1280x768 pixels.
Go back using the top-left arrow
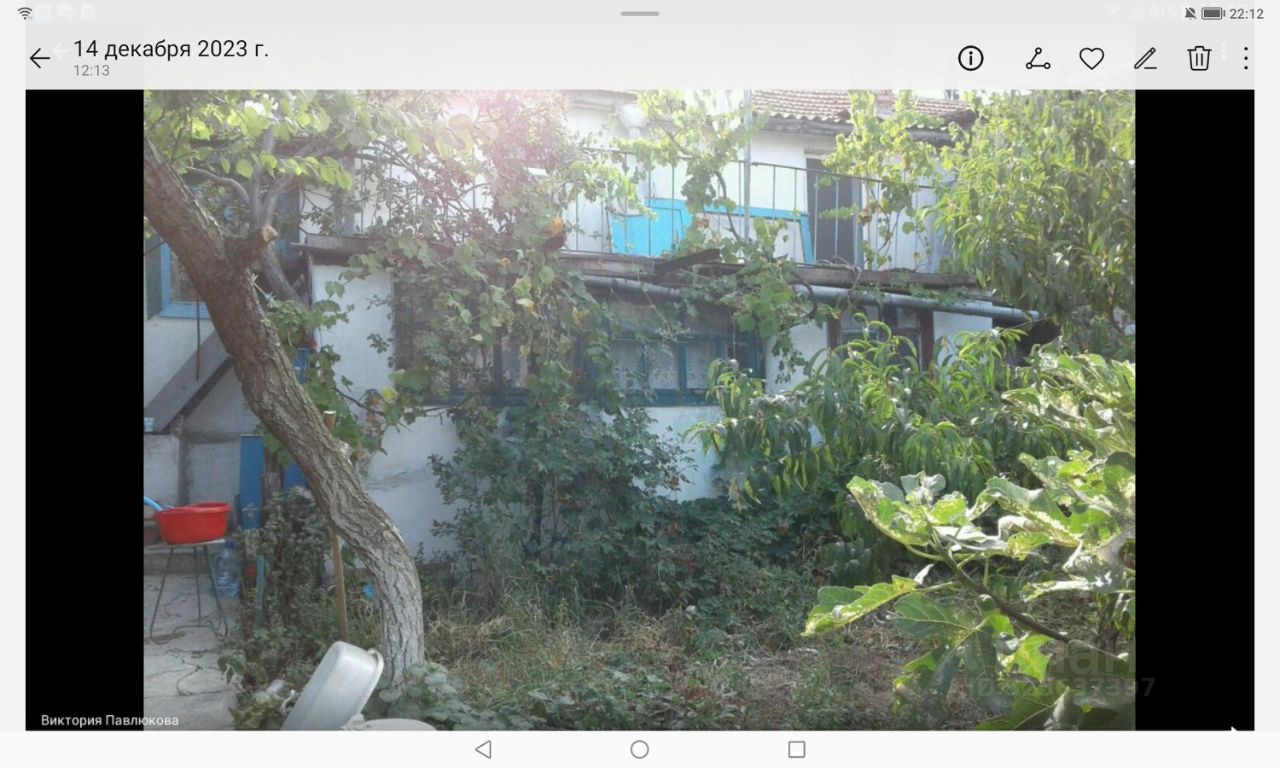[39, 59]
